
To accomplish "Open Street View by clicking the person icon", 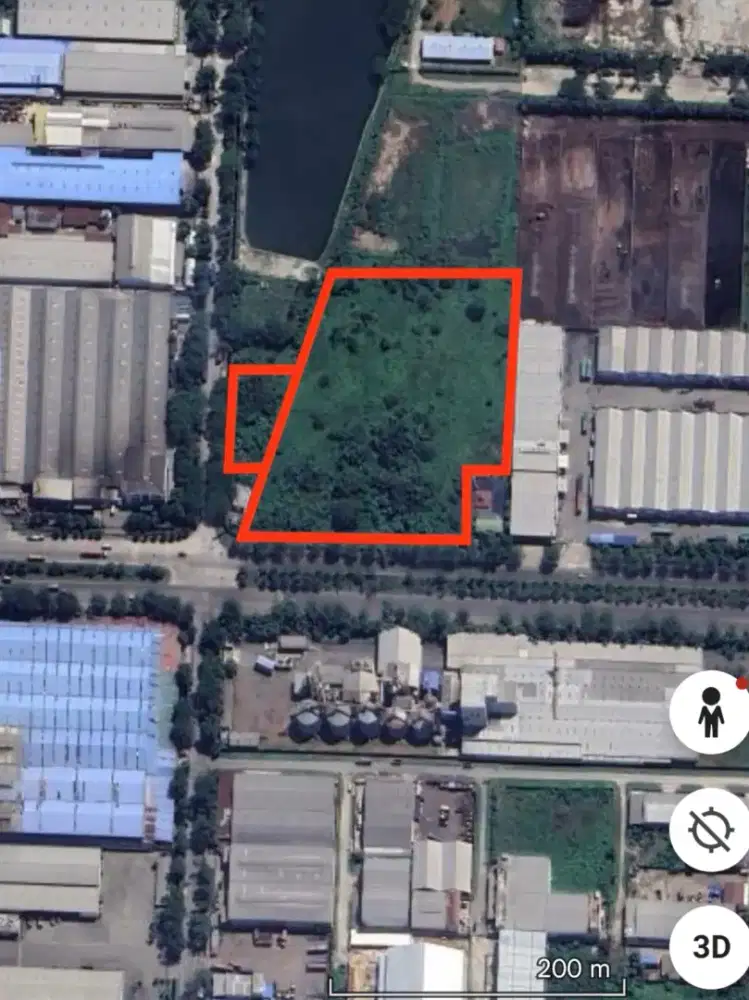I will 711,714.
